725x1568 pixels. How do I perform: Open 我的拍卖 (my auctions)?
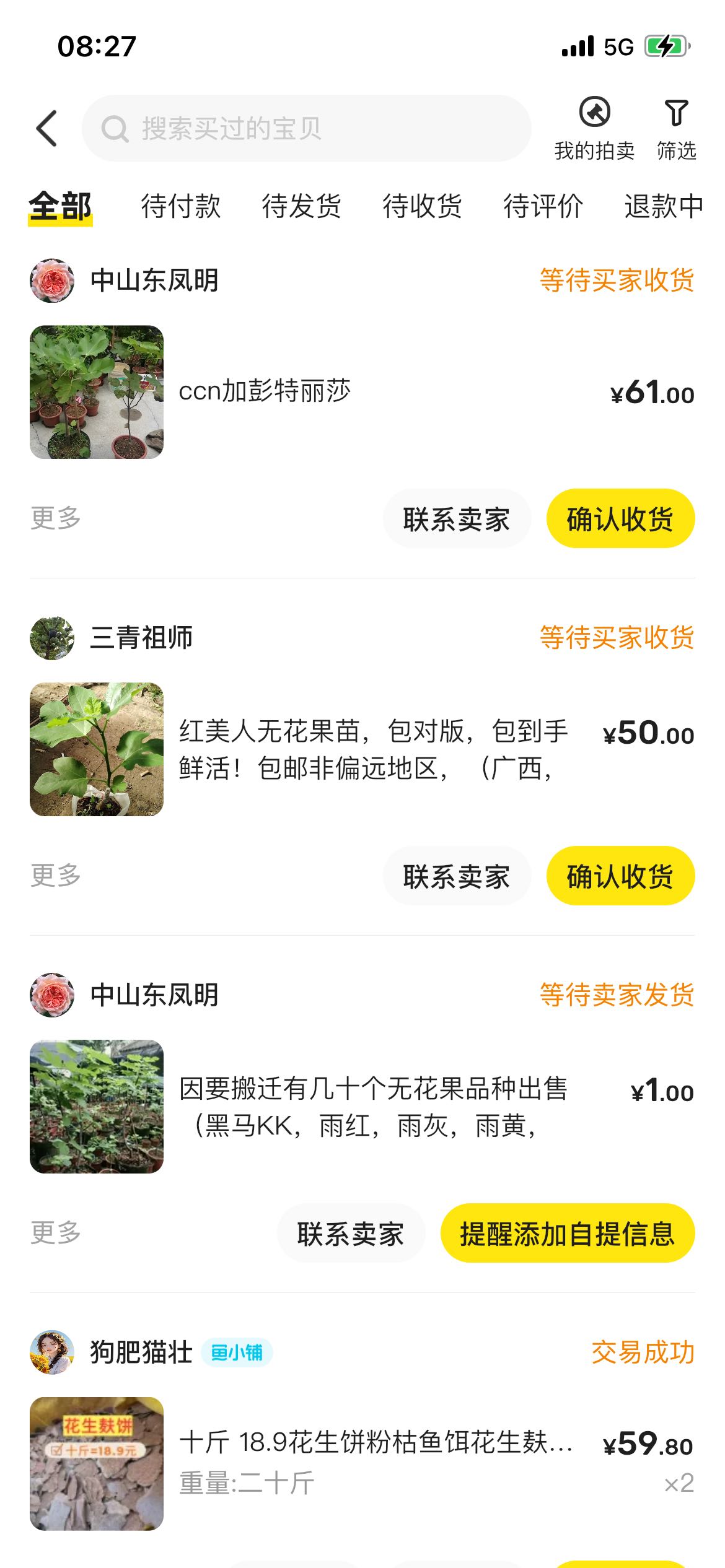coord(594,129)
